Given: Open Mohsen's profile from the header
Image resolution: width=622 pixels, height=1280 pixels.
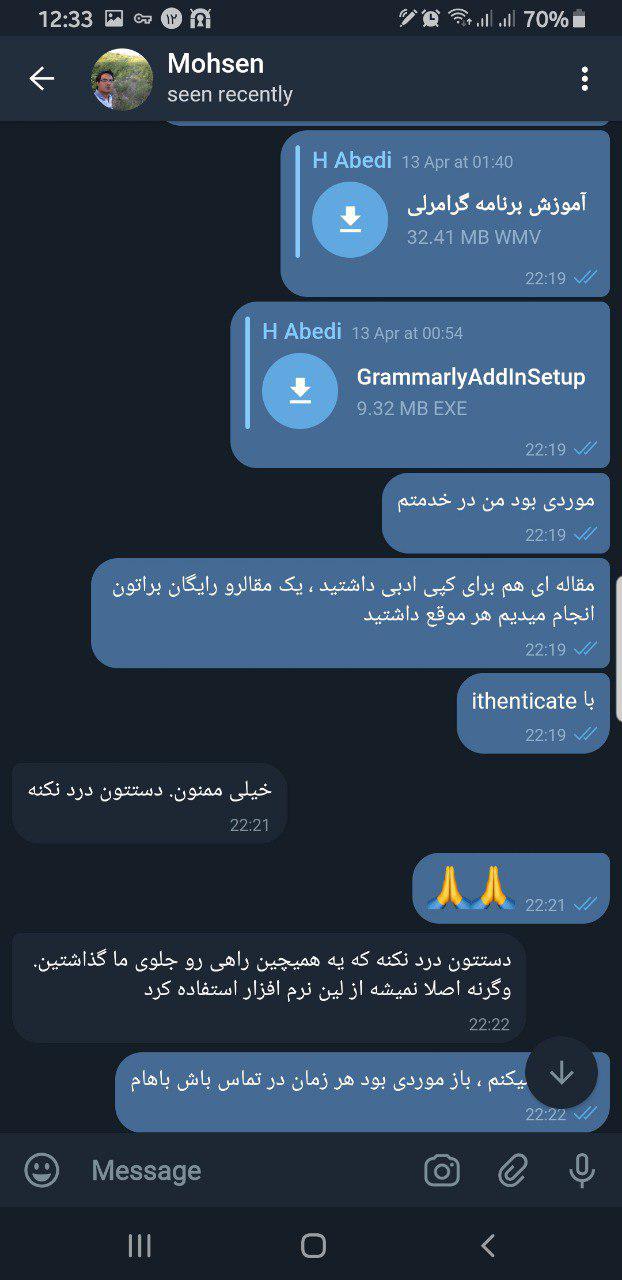Looking at the screenshot, I should point(192,79).
